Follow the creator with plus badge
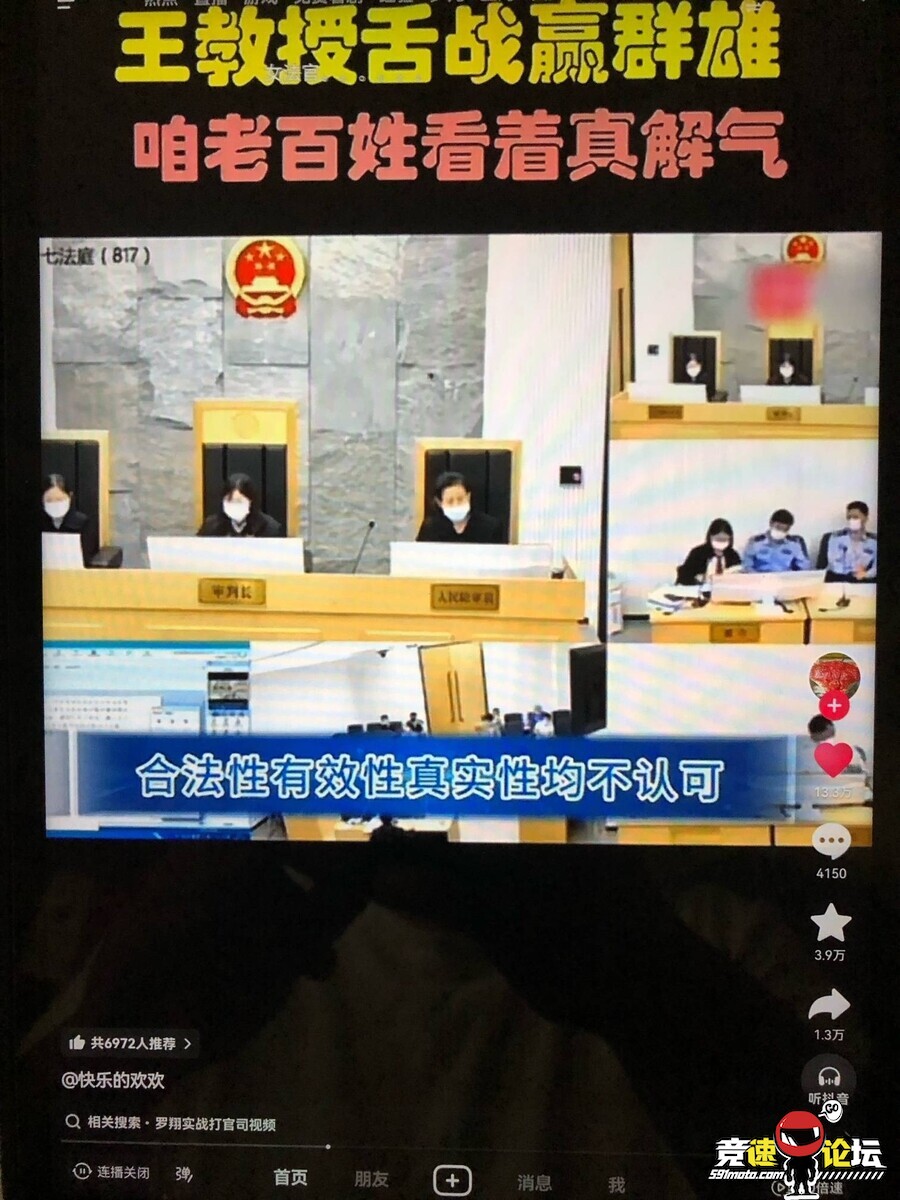This screenshot has height=1200, width=900. click(834, 705)
